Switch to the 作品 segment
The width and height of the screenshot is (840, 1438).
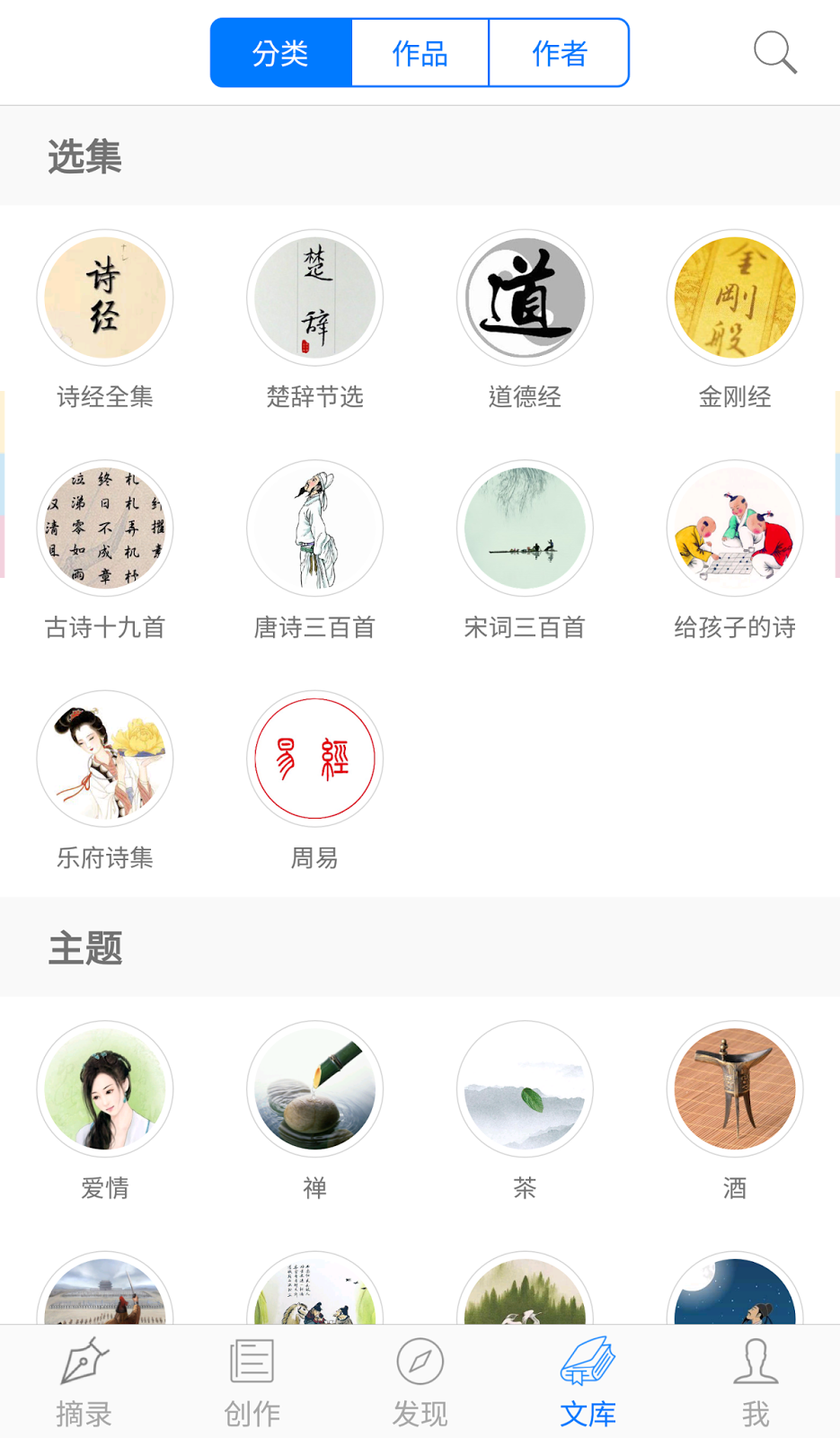(x=420, y=53)
